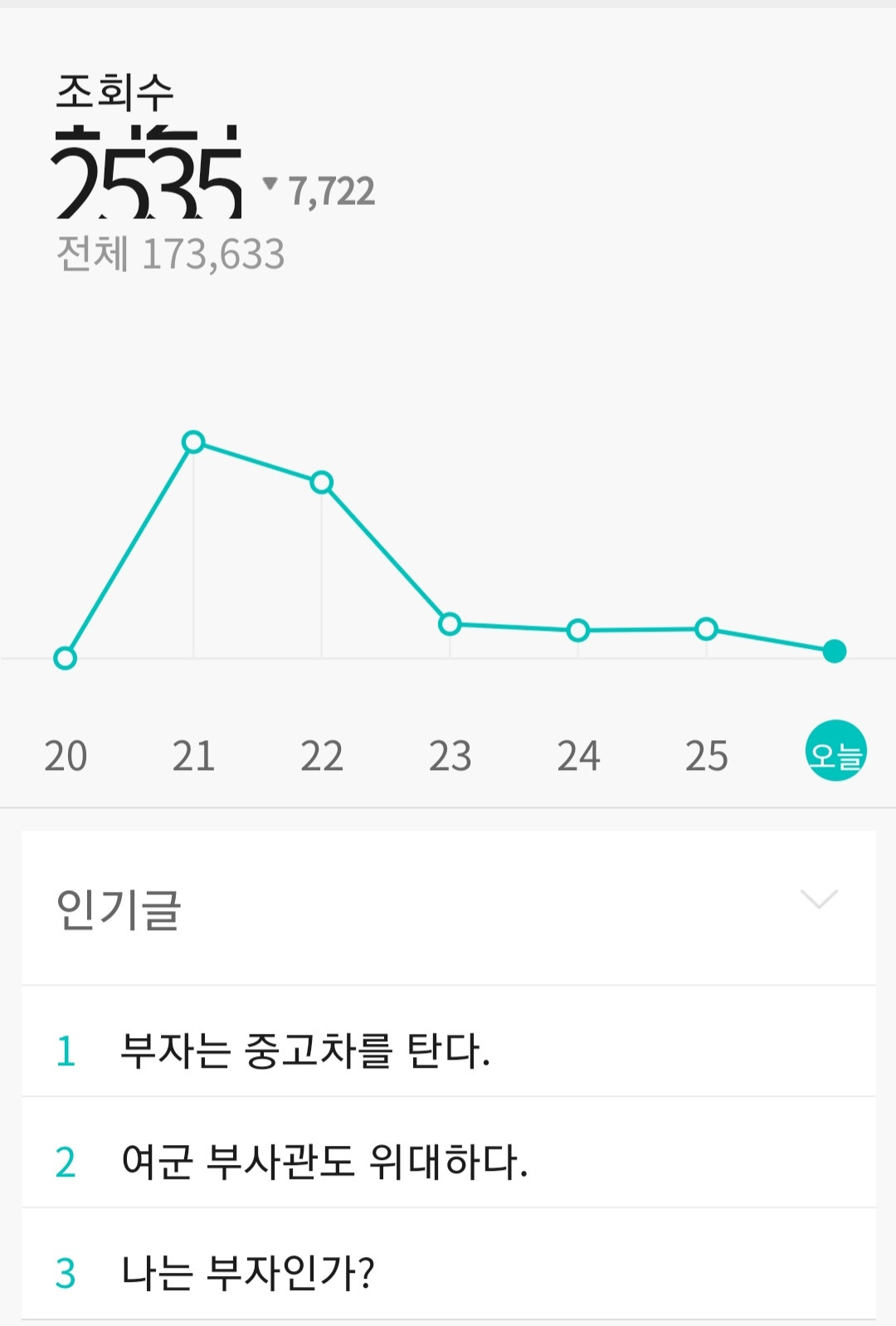The width and height of the screenshot is (896, 1326).
Task: Select the 오늘 (today) marker
Action: point(836,751)
